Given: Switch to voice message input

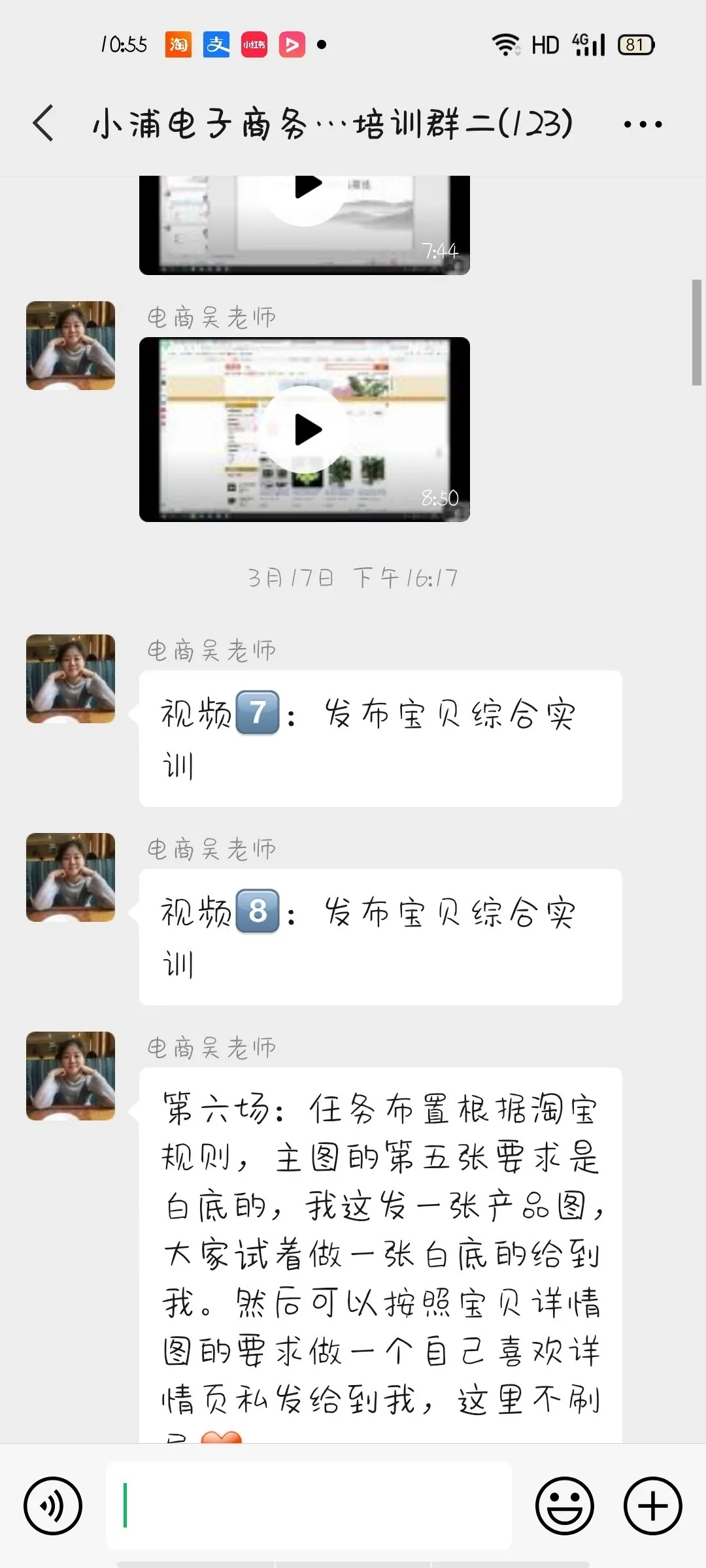Looking at the screenshot, I should (x=53, y=1506).
